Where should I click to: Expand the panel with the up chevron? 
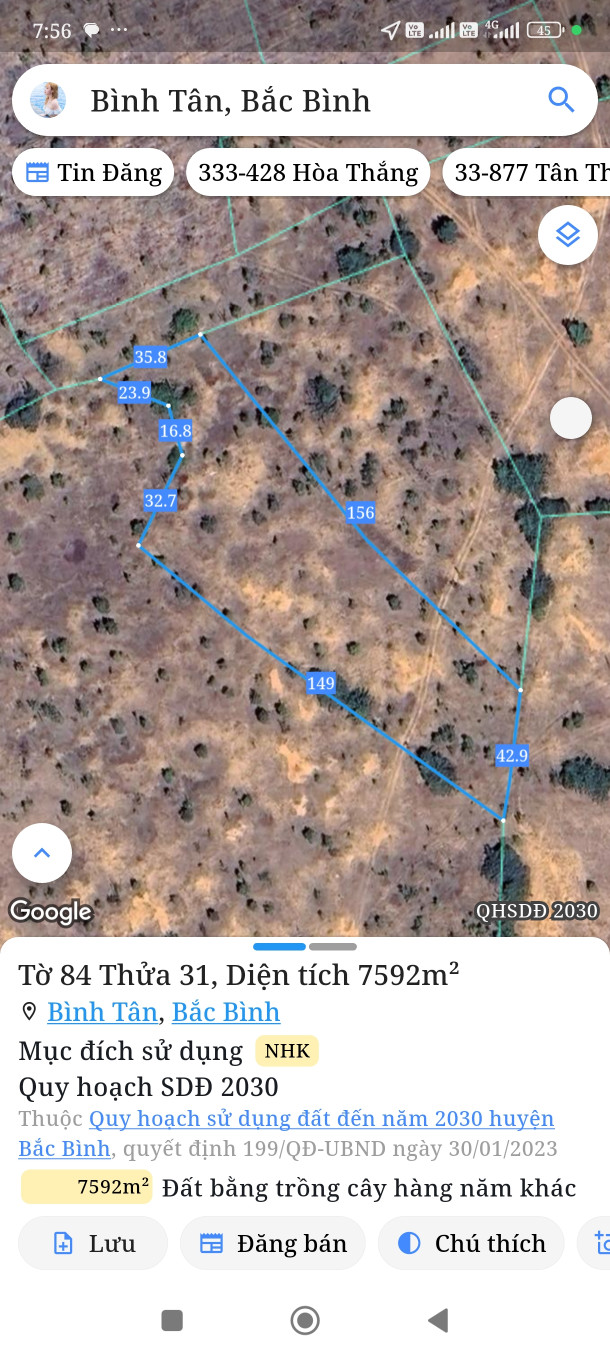42,853
